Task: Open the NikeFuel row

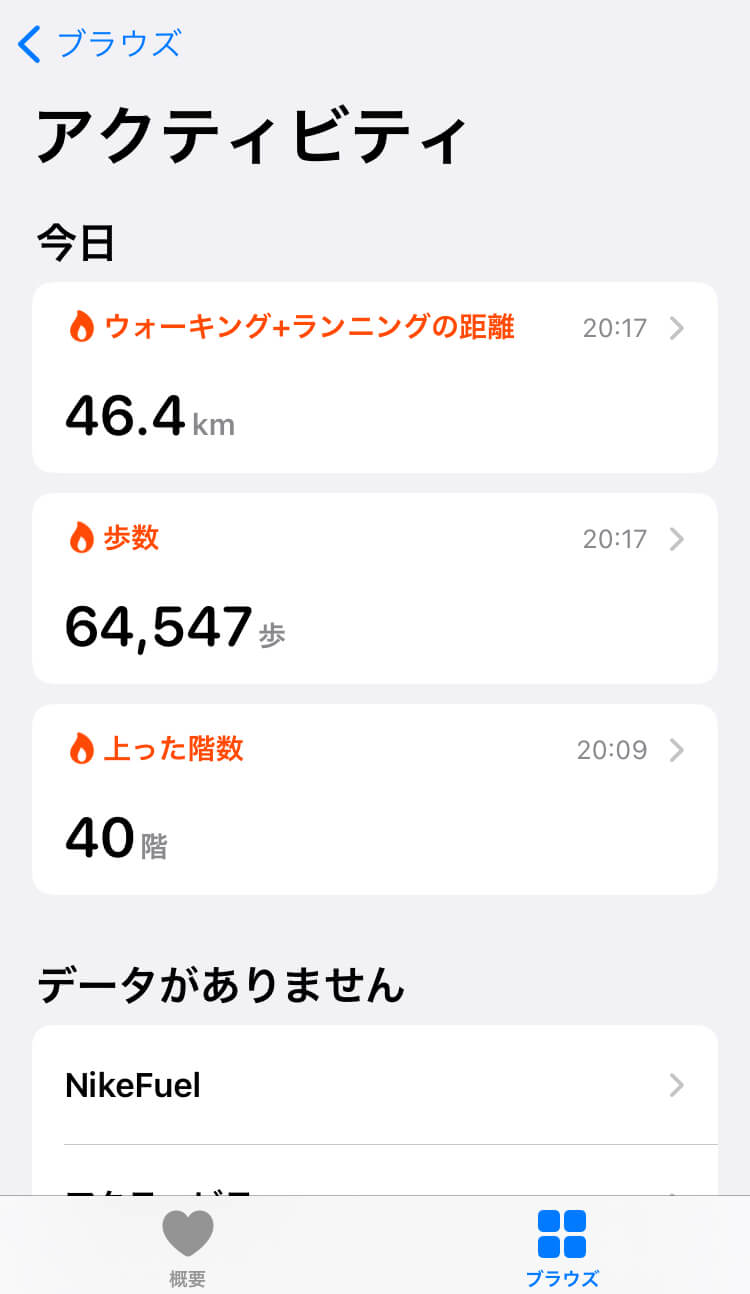Action: [375, 1085]
